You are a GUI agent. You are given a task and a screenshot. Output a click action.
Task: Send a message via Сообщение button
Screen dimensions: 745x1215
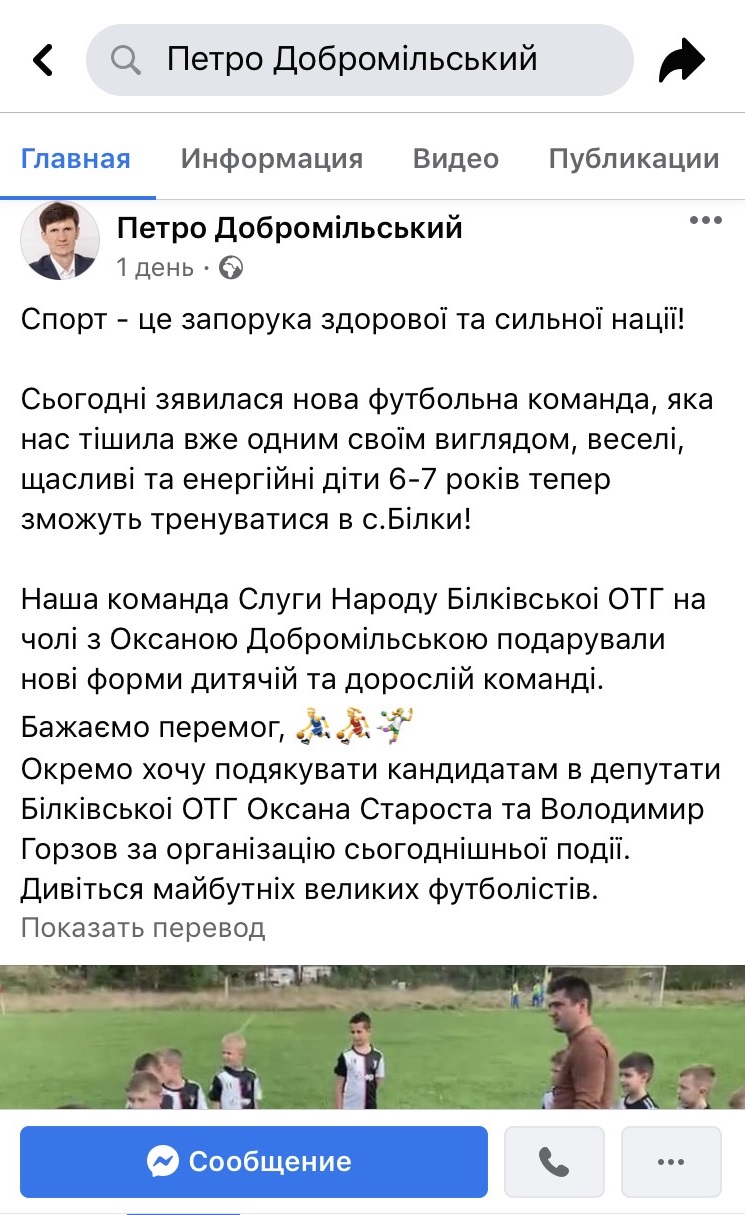click(254, 1161)
